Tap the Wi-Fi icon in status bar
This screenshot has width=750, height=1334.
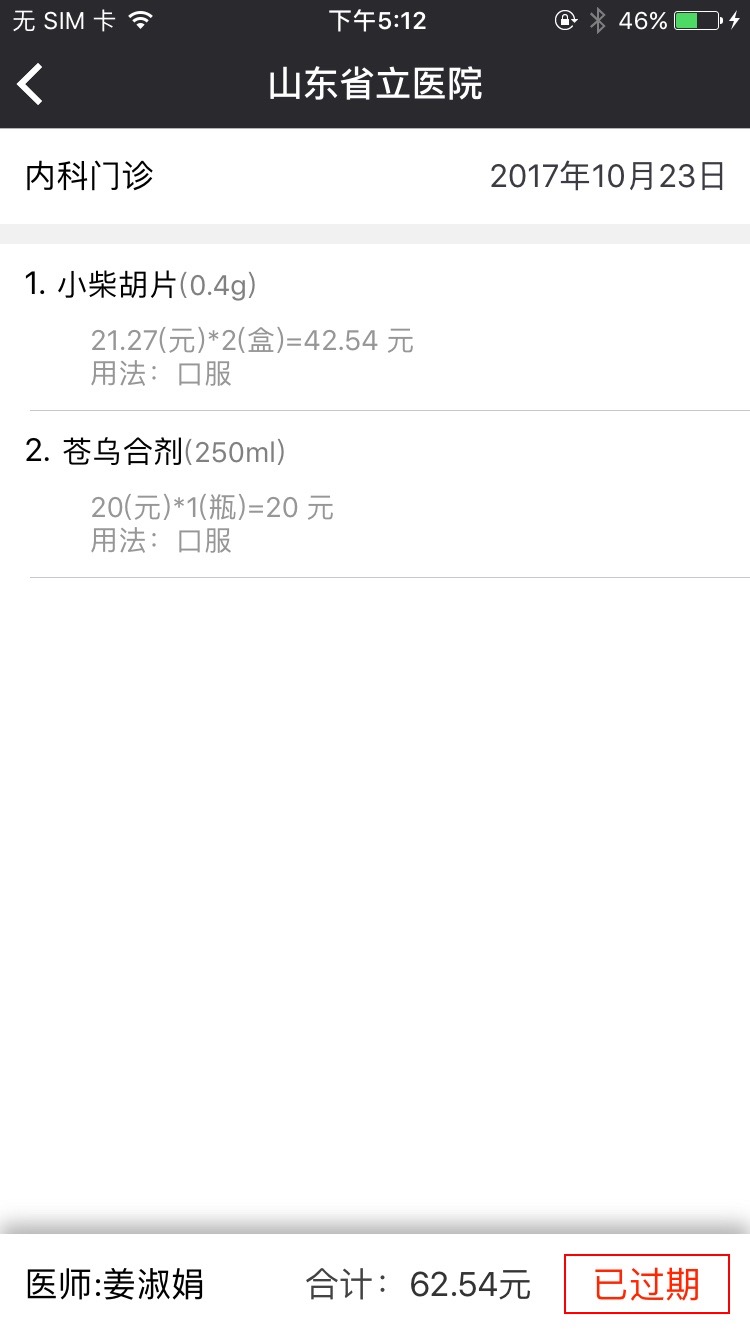pos(140,18)
